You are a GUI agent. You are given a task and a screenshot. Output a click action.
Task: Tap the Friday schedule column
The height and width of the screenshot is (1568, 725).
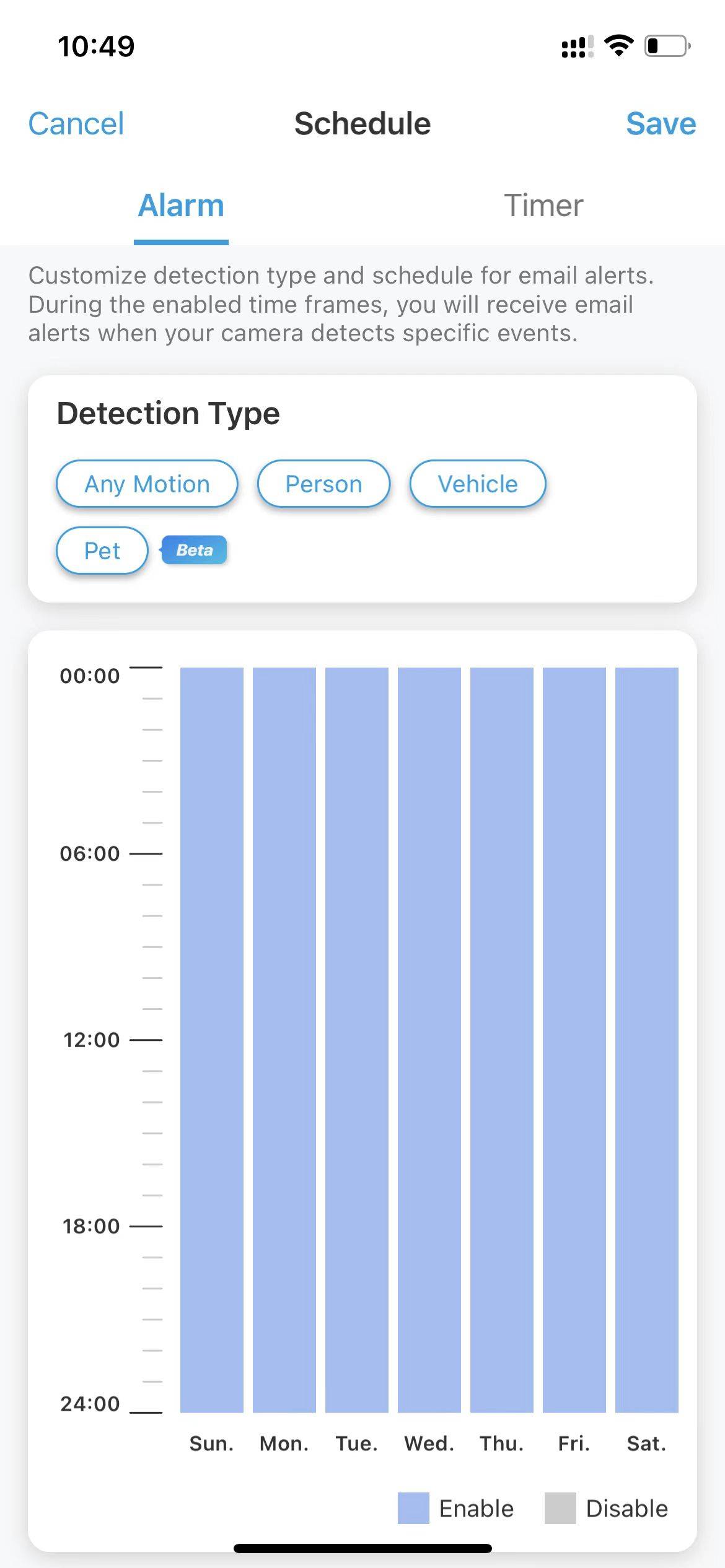click(x=574, y=1040)
